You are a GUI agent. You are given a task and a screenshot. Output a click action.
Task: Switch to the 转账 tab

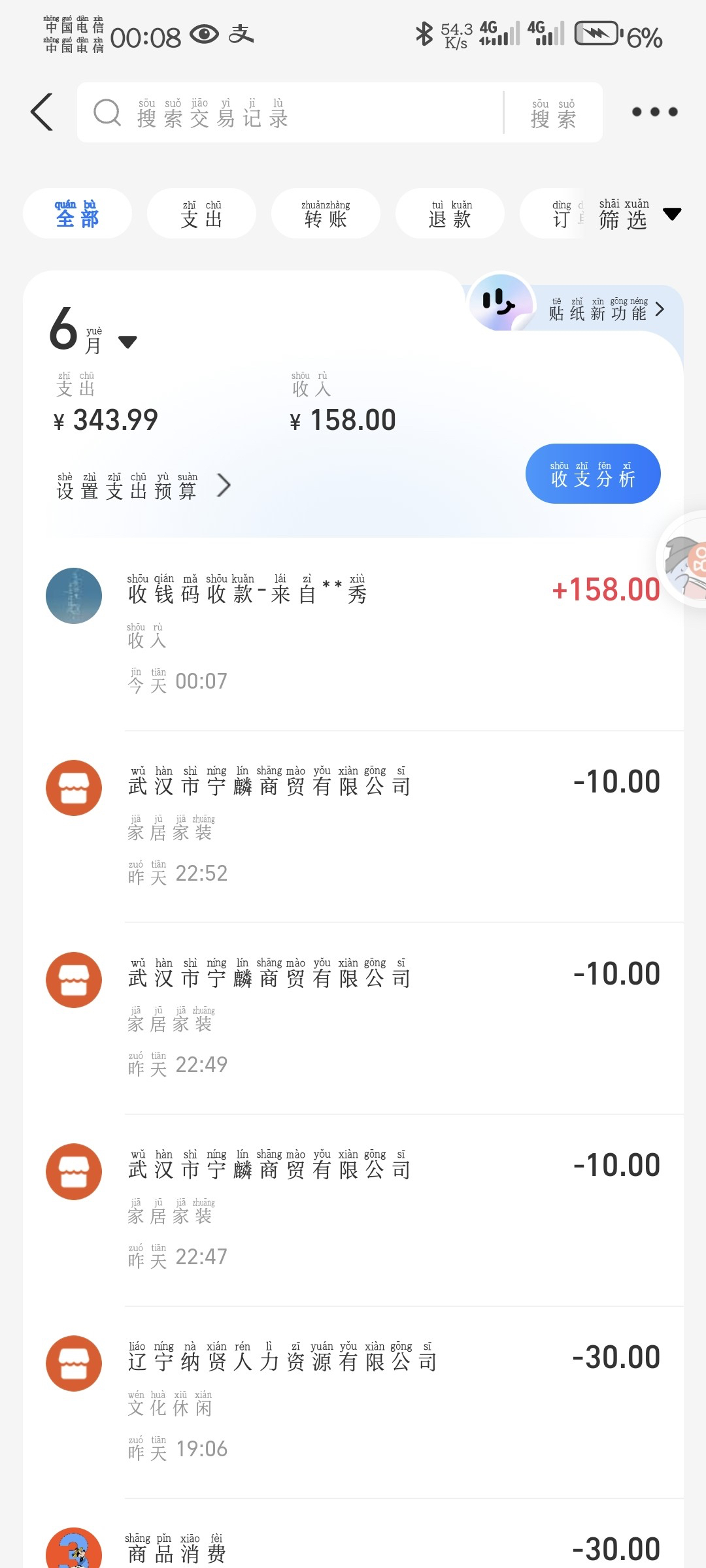click(x=326, y=214)
